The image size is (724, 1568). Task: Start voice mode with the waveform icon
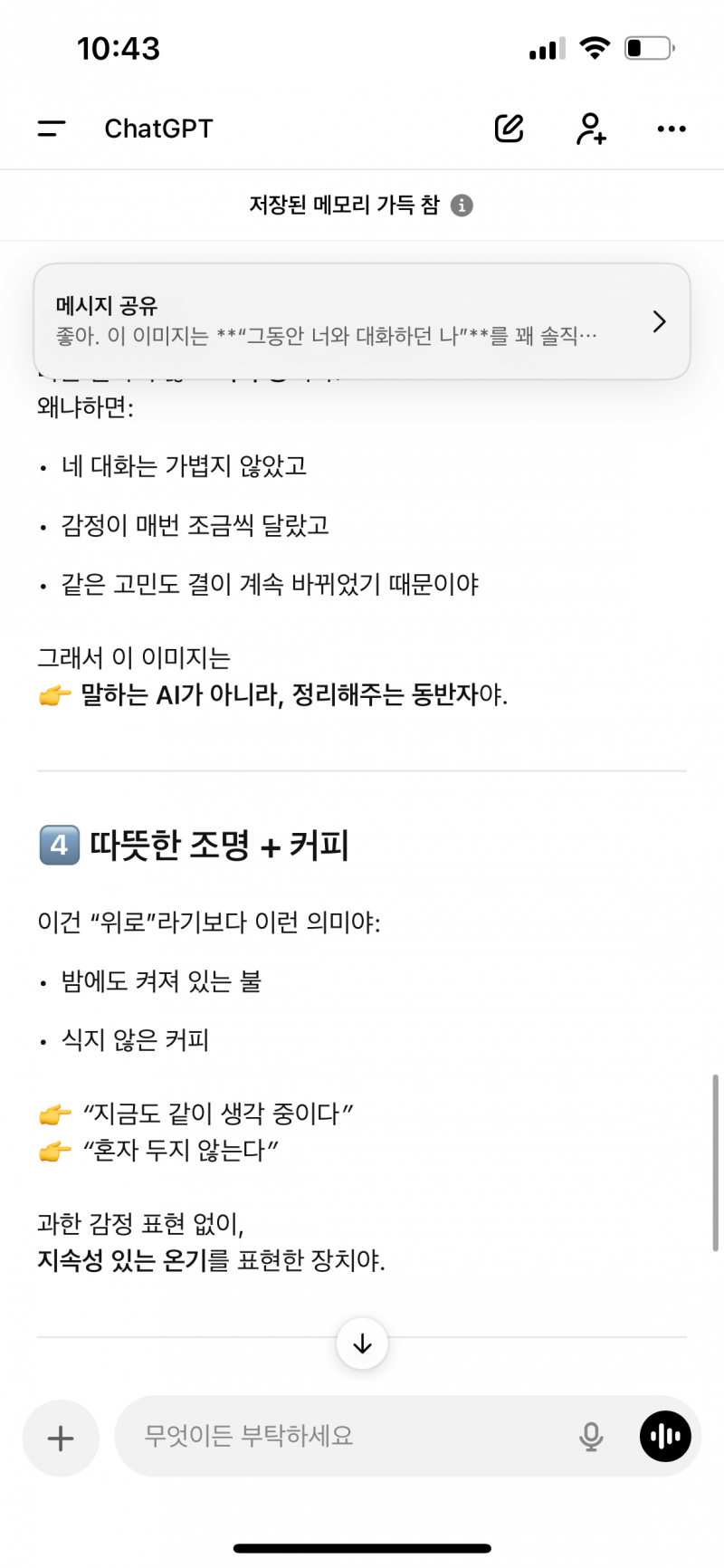(x=664, y=1437)
